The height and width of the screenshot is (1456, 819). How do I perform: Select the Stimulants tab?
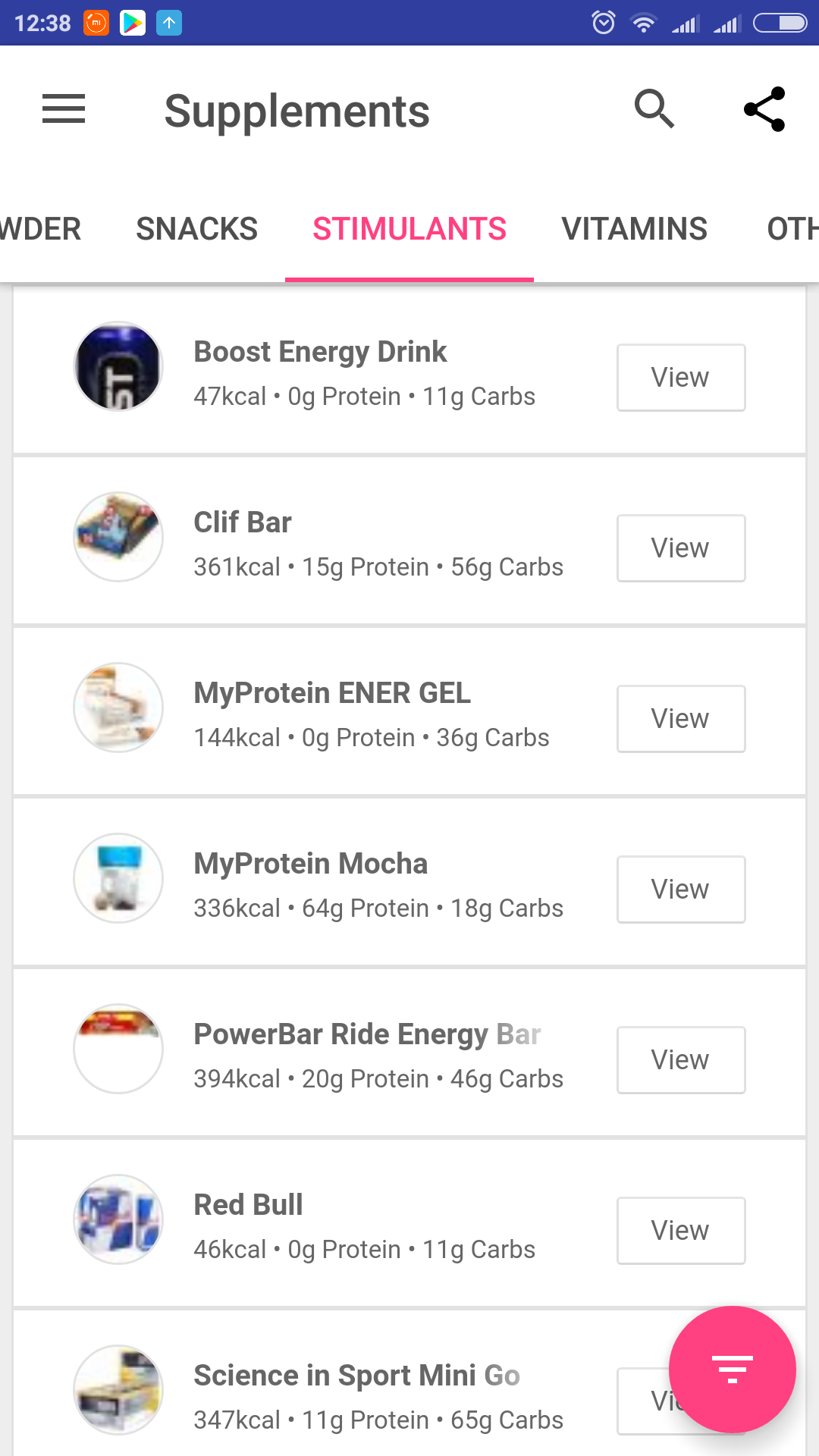tap(409, 229)
